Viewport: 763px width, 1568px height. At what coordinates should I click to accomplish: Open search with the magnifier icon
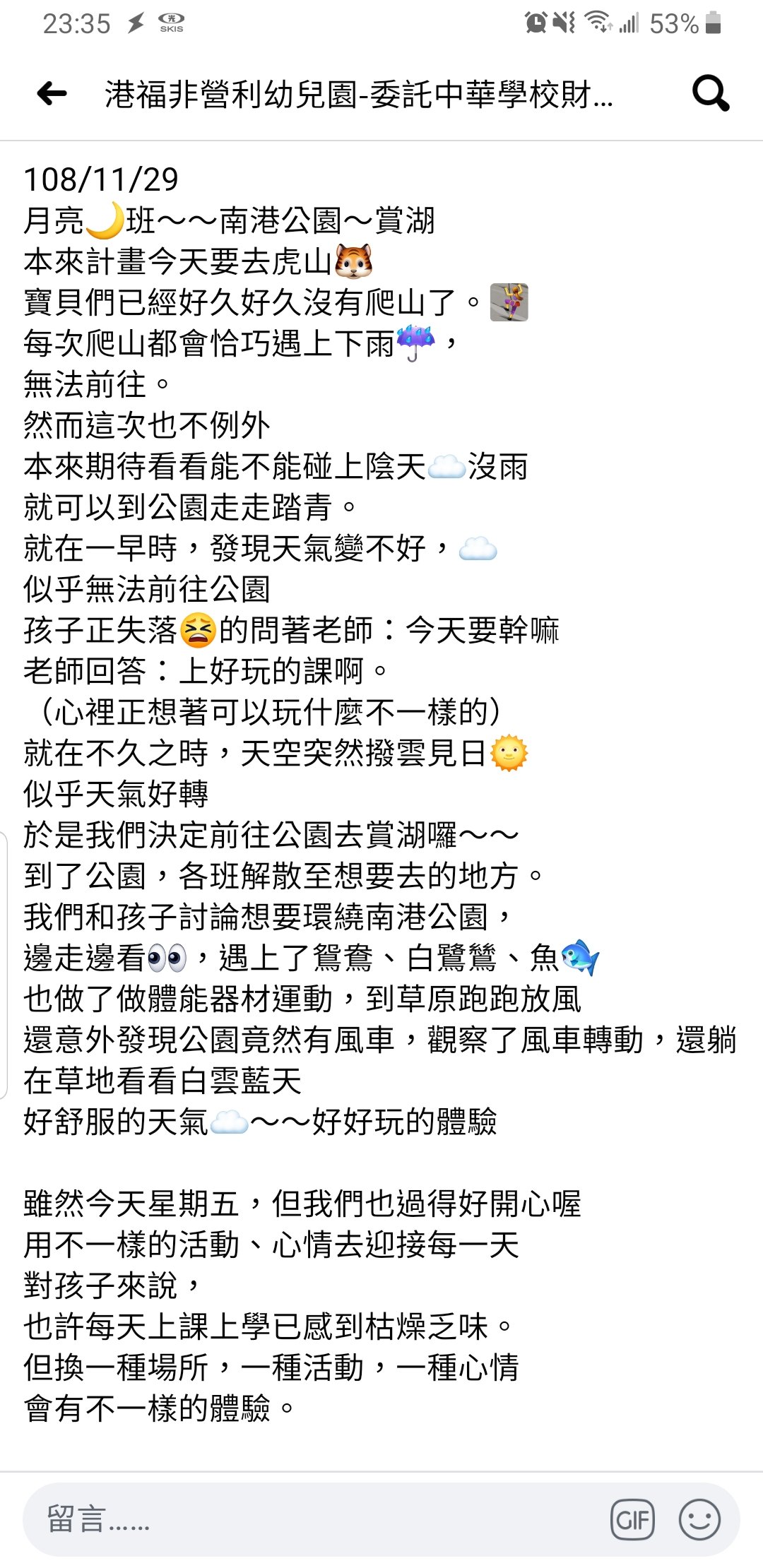710,93
